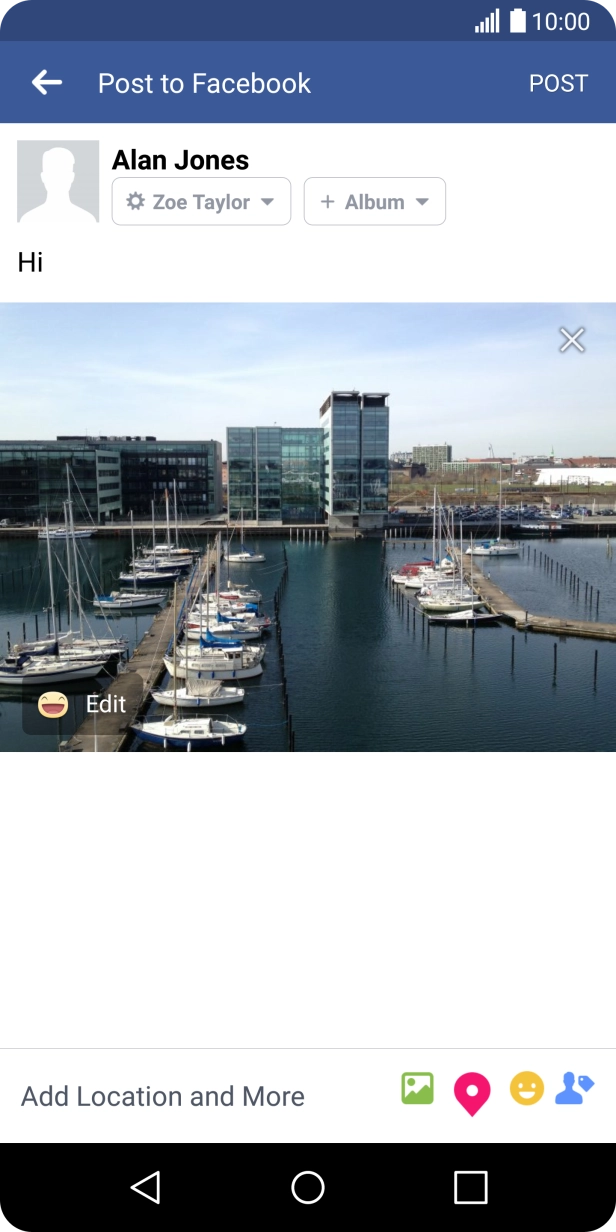Edit the attached photo
The width and height of the screenshot is (616, 1232).
pyautogui.click(x=82, y=704)
